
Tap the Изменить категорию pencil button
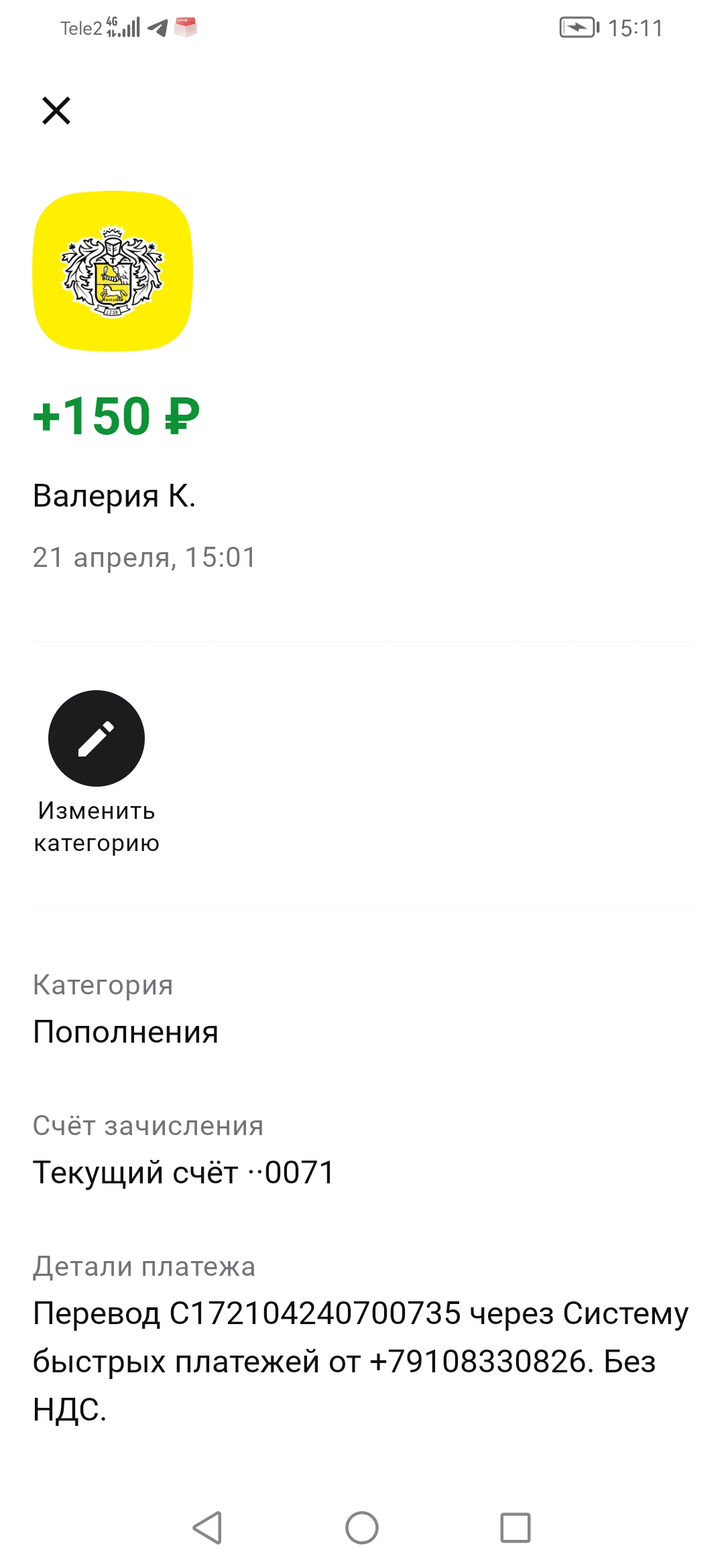pyautogui.click(x=97, y=738)
